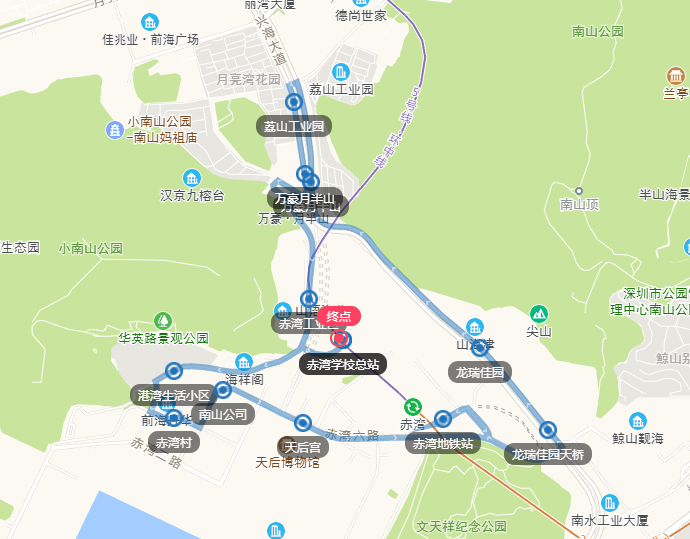Tap the 天后宫 bus stop marker
Viewport: 690px width, 539px height.
302,422
